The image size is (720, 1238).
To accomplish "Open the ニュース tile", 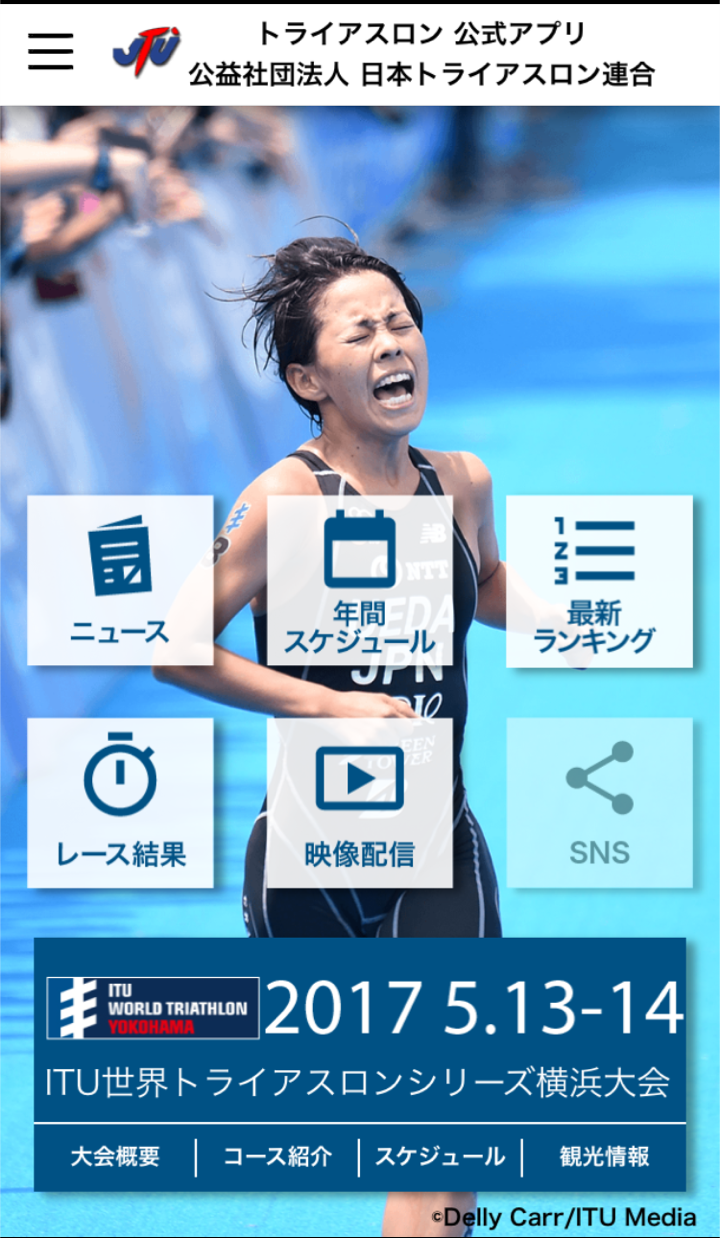I will coord(120,580).
